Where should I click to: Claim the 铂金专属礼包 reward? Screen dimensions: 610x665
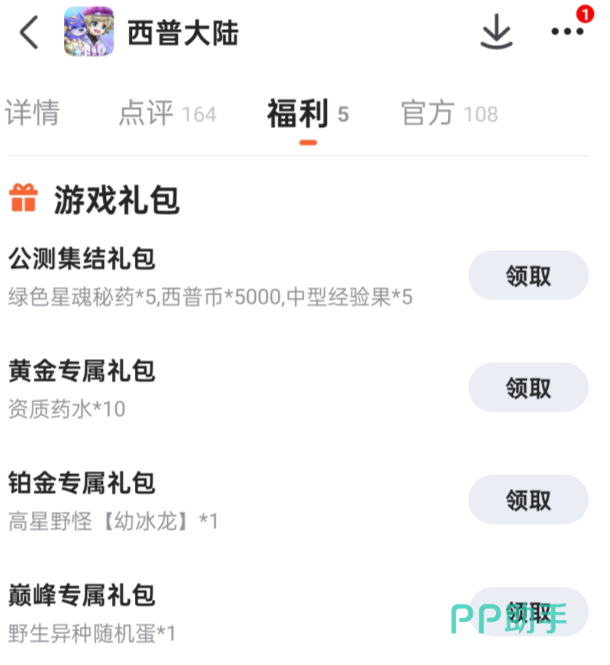pos(528,499)
